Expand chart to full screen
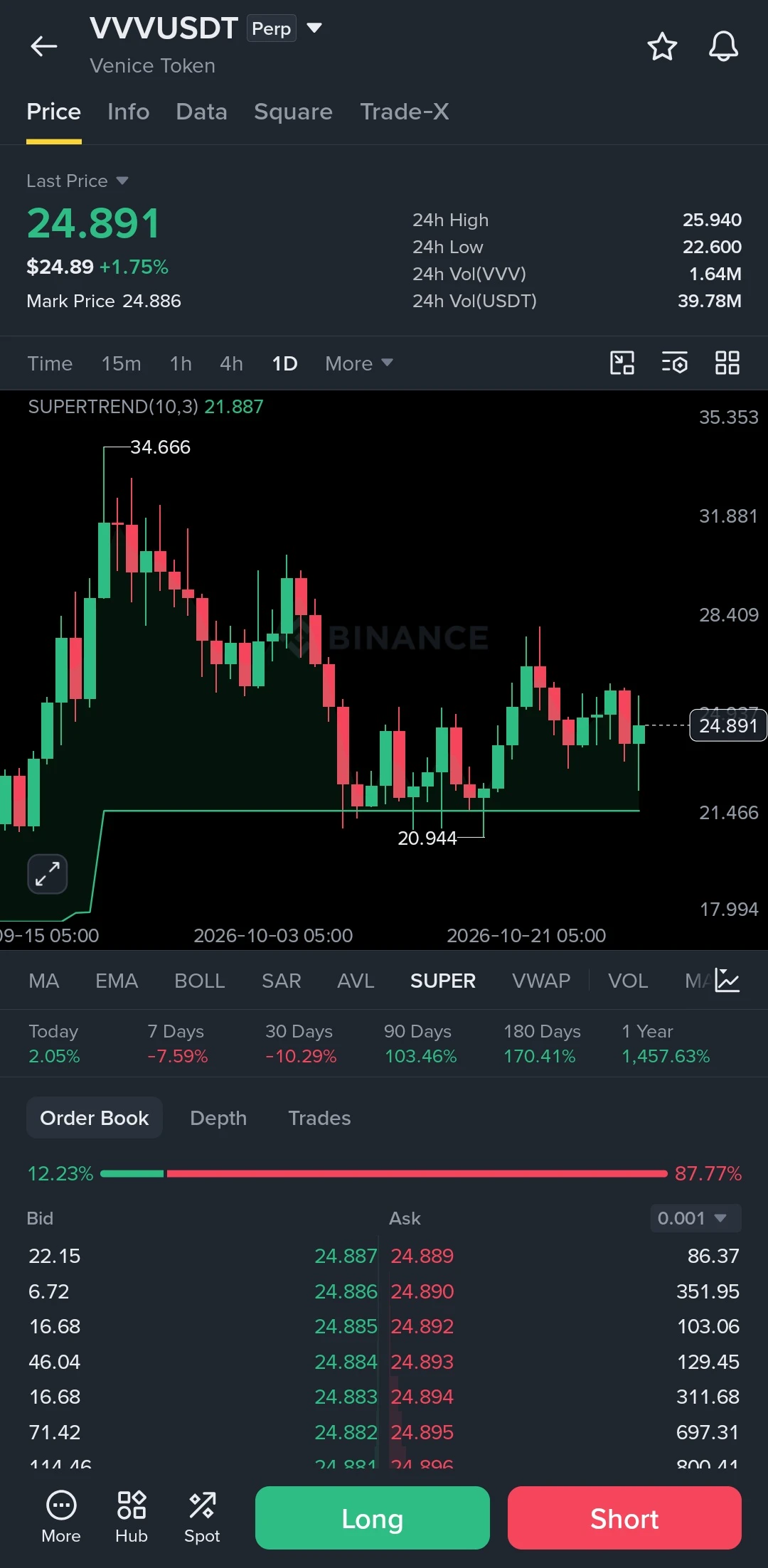The width and height of the screenshot is (768, 1568). click(48, 874)
